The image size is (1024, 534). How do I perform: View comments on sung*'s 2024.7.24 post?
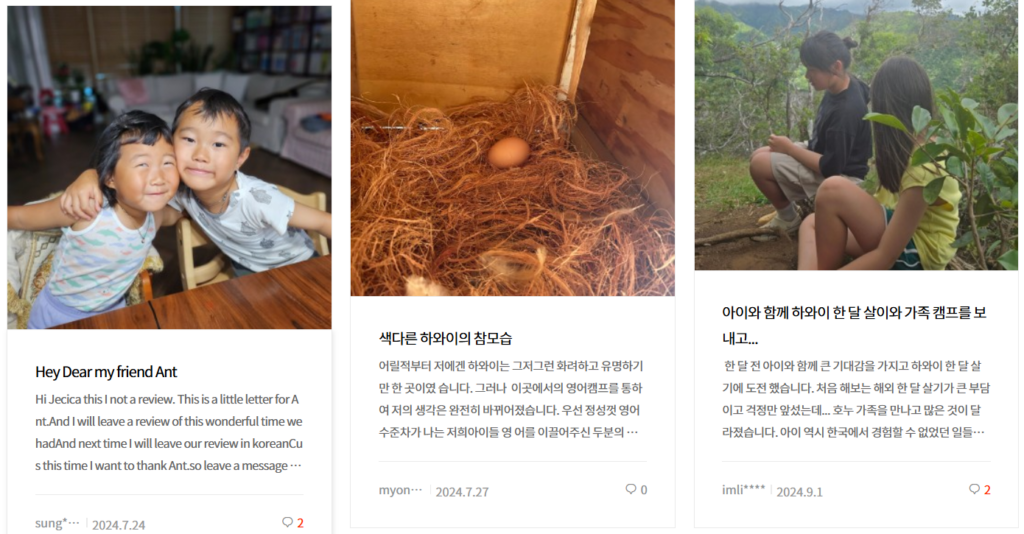pyautogui.click(x=293, y=522)
